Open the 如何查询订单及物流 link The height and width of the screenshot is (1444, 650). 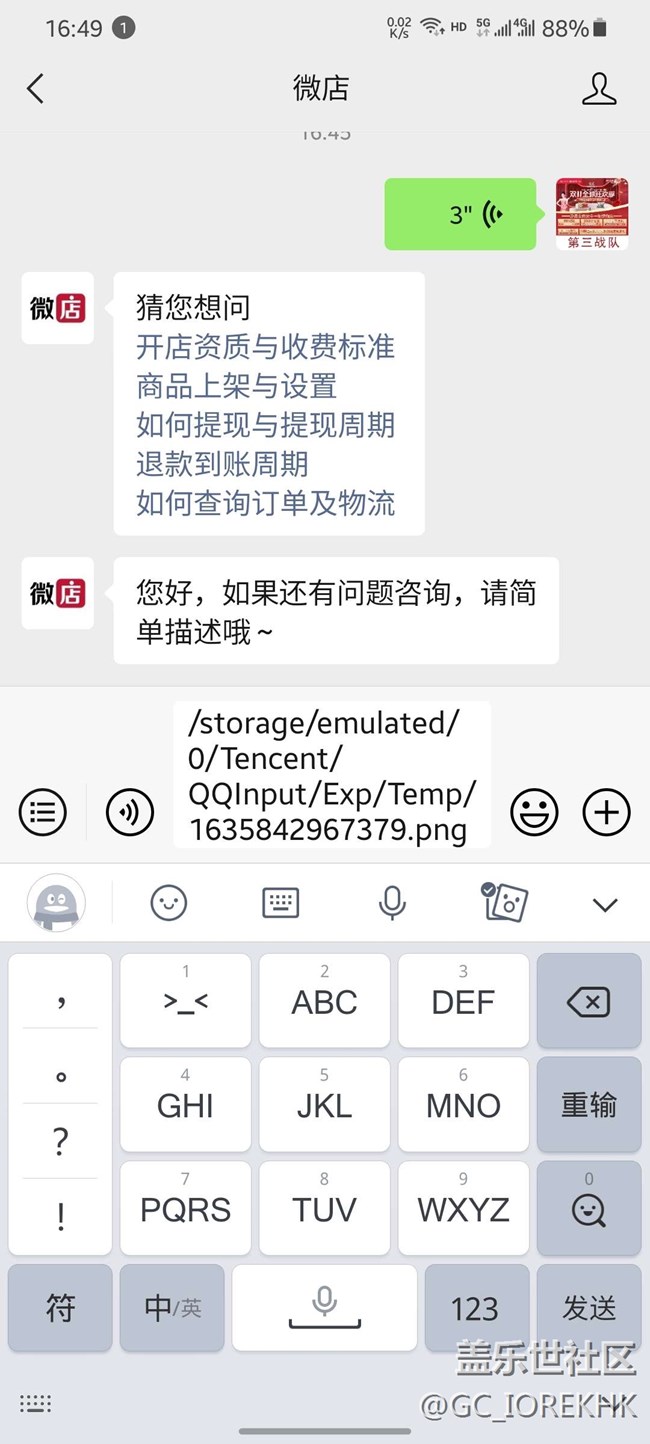tap(265, 503)
